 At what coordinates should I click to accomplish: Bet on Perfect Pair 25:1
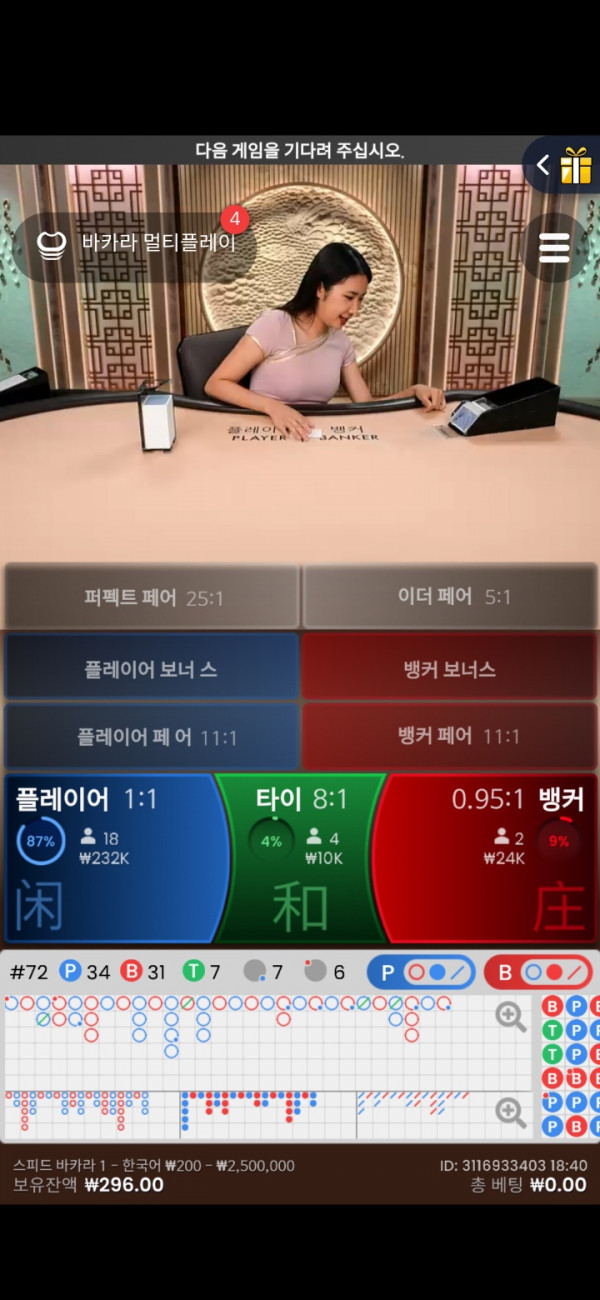153,597
